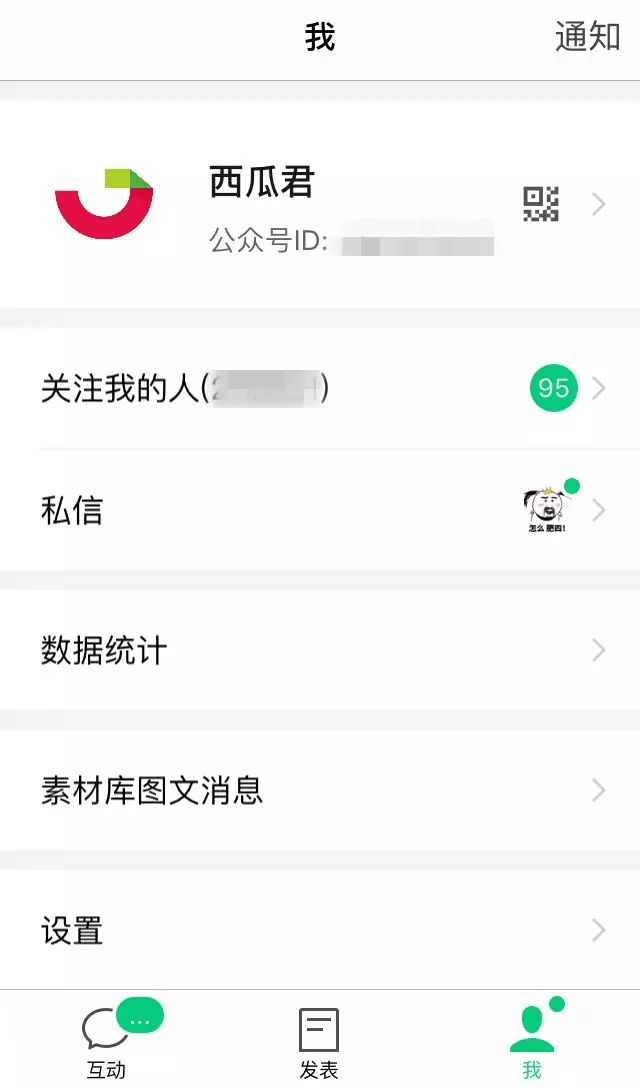Open 素材库图文消息 library

click(320, 790)
